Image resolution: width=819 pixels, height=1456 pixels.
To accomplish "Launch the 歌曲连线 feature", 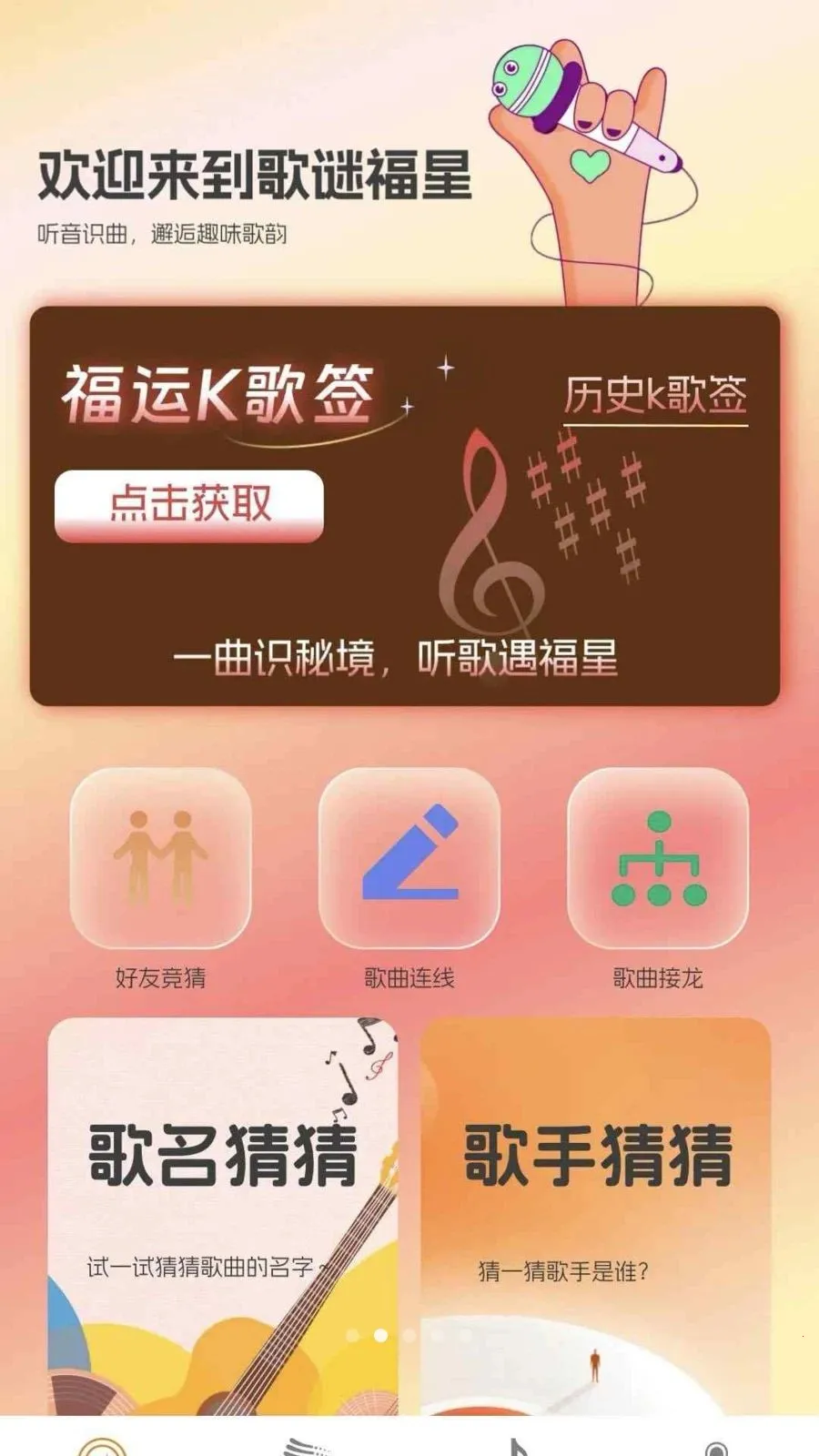I will point(409,858).
